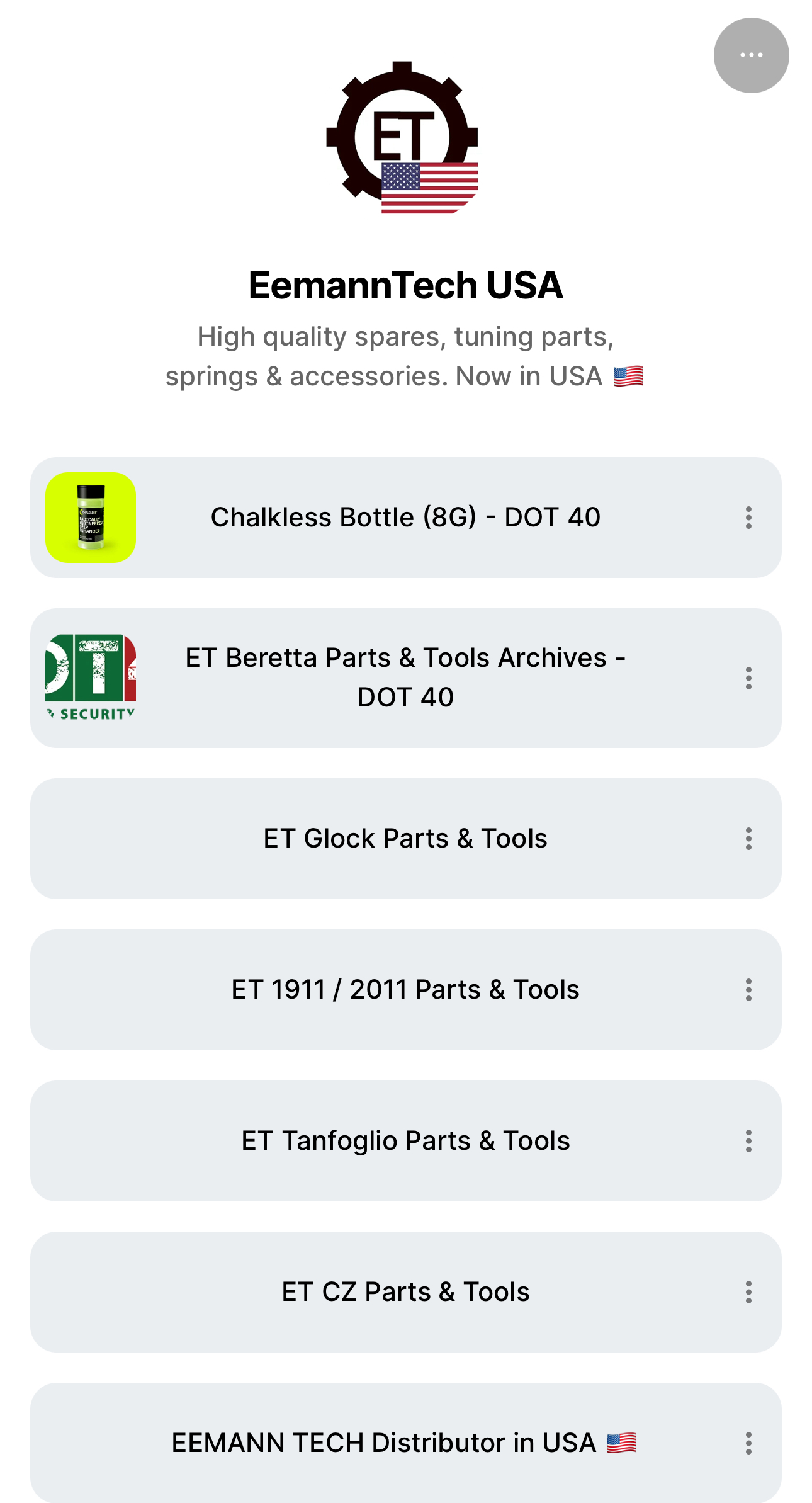Open the three-dot menu on ET CZ
Screen dimensions: 812x1503
pos(748,1292)
